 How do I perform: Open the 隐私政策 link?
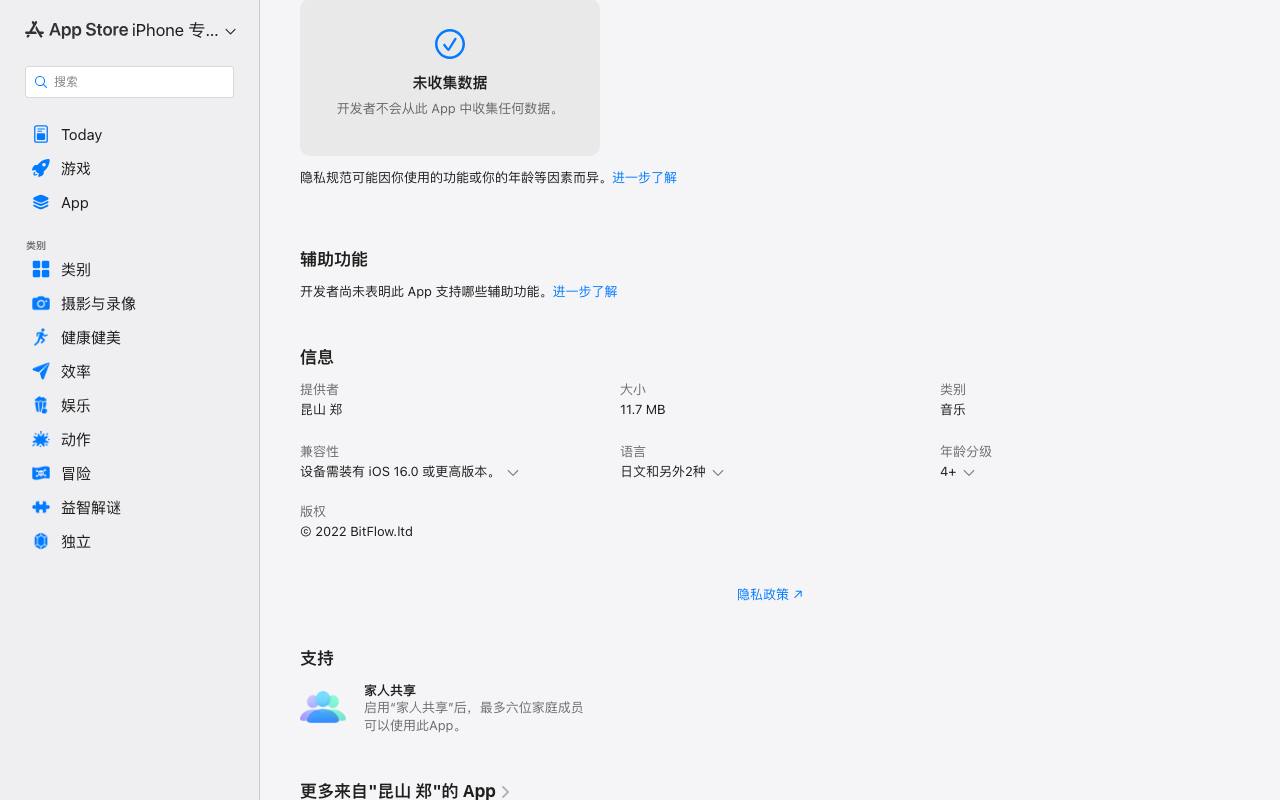click(x=770, y=594)
